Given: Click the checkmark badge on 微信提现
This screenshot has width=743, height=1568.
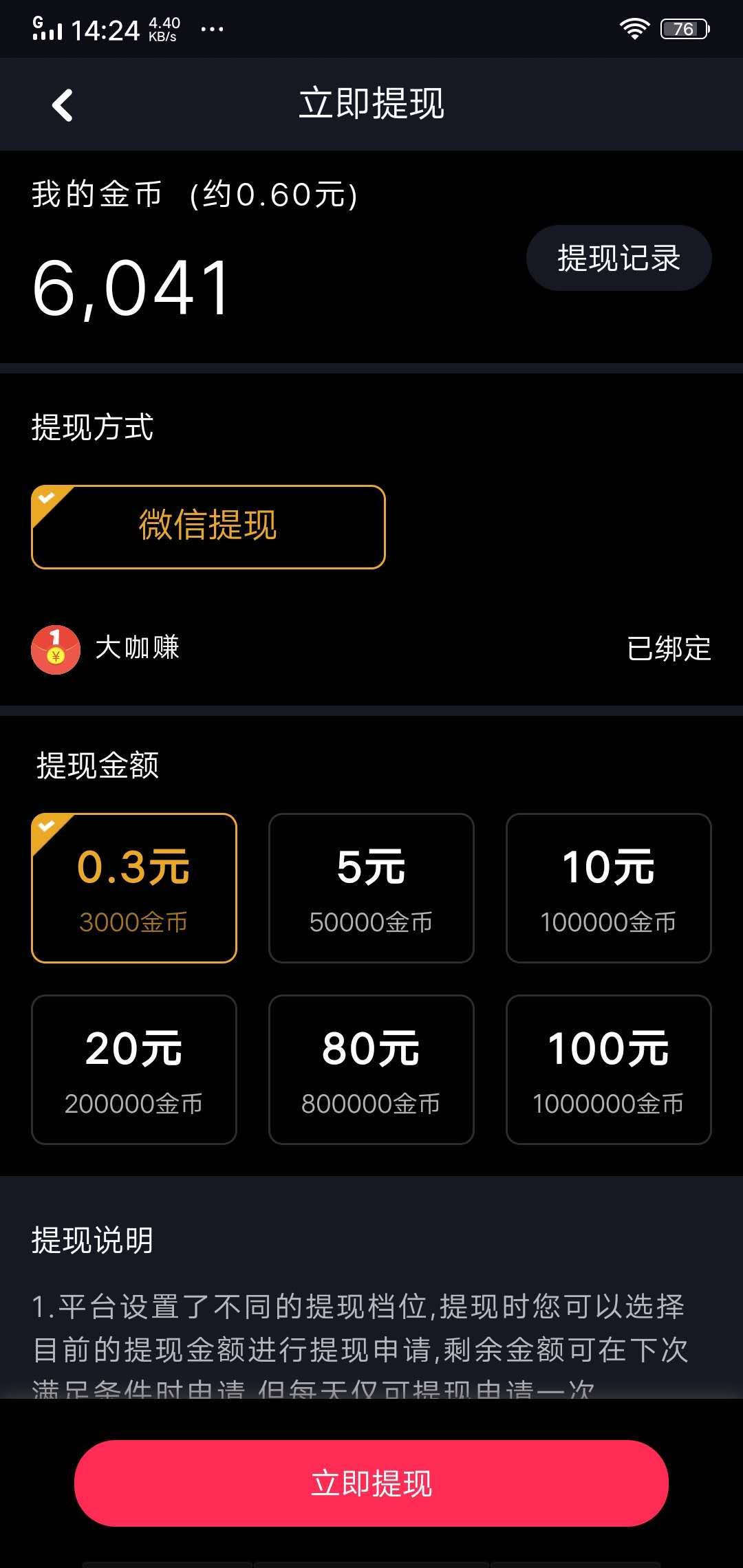Looking at the screenshot, I should coord(48,497).
